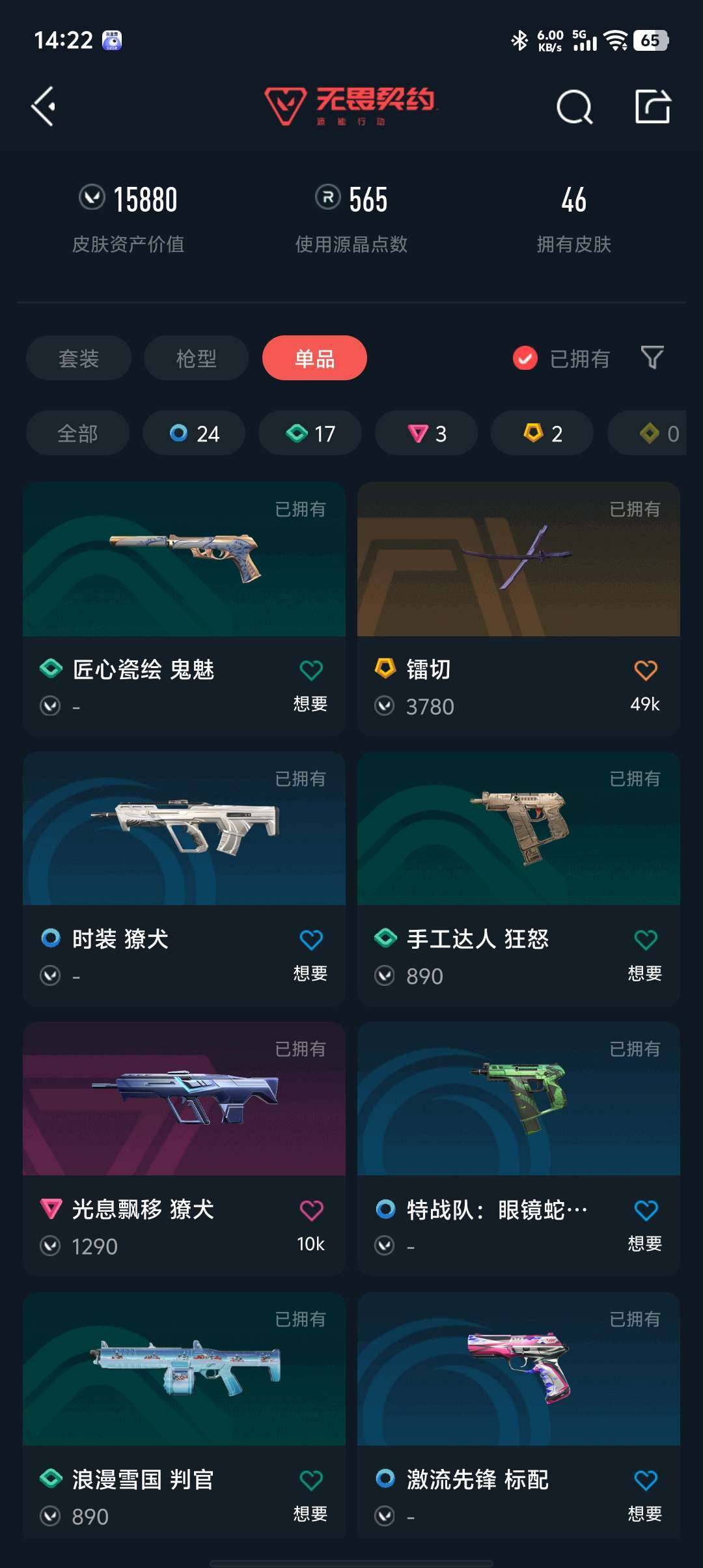The width and height of the screenshot is (703, 1568).
Task: Tap 想要 under 手工达人 狂怒
Action: pos(645,975)
